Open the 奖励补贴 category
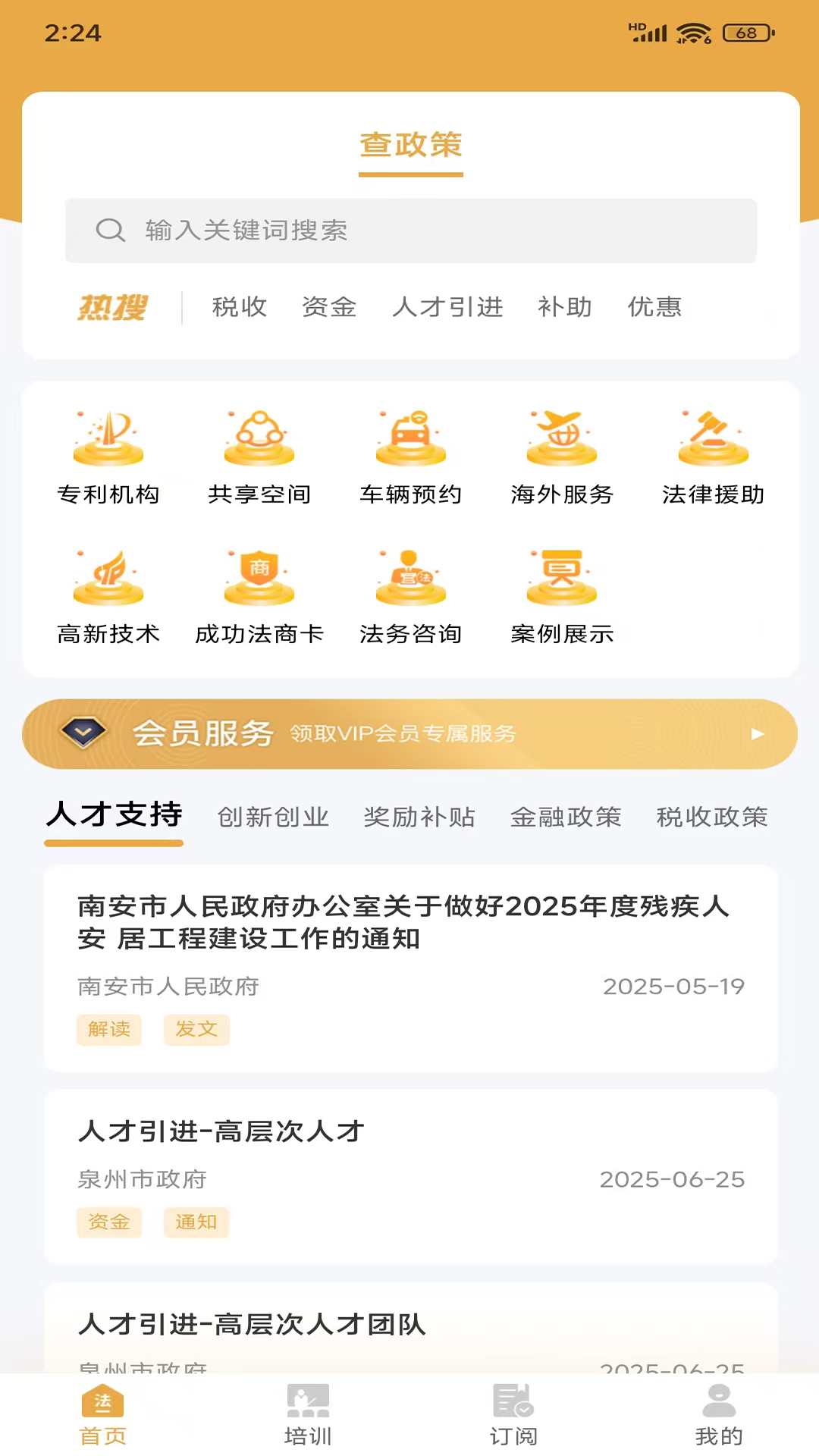Viewport: 819px width, 1456px height. (419, 817)
